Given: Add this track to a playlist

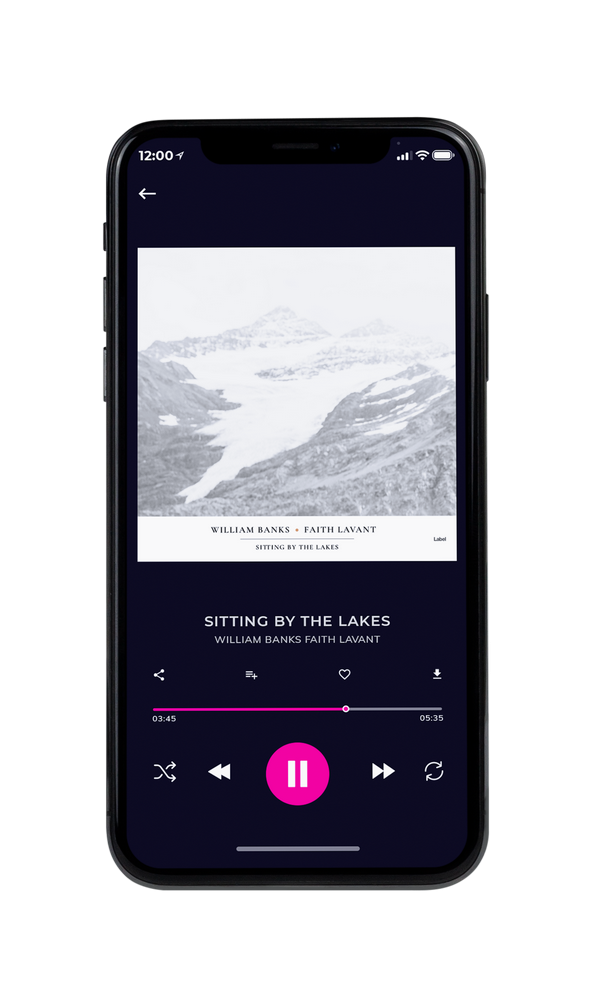Looking at the screenshot, I should click(251, 675).
